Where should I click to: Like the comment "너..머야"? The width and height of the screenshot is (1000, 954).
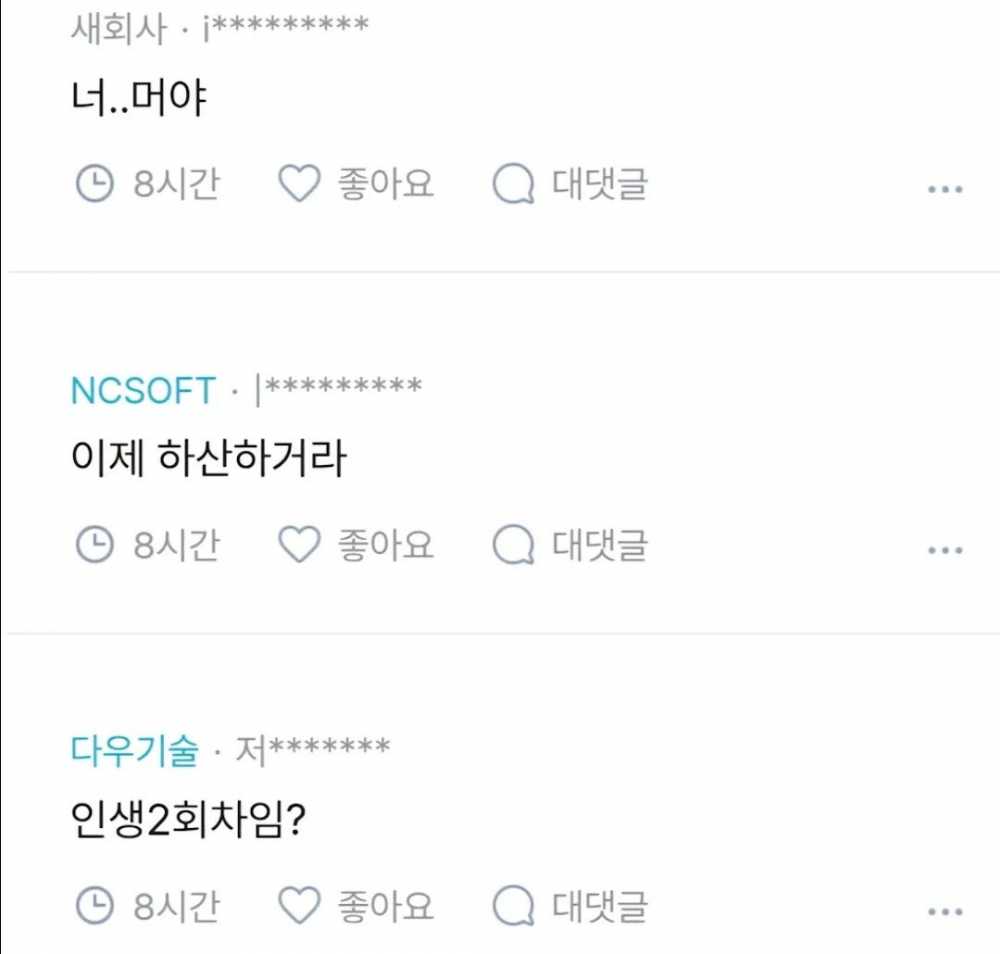pos(356,185)
